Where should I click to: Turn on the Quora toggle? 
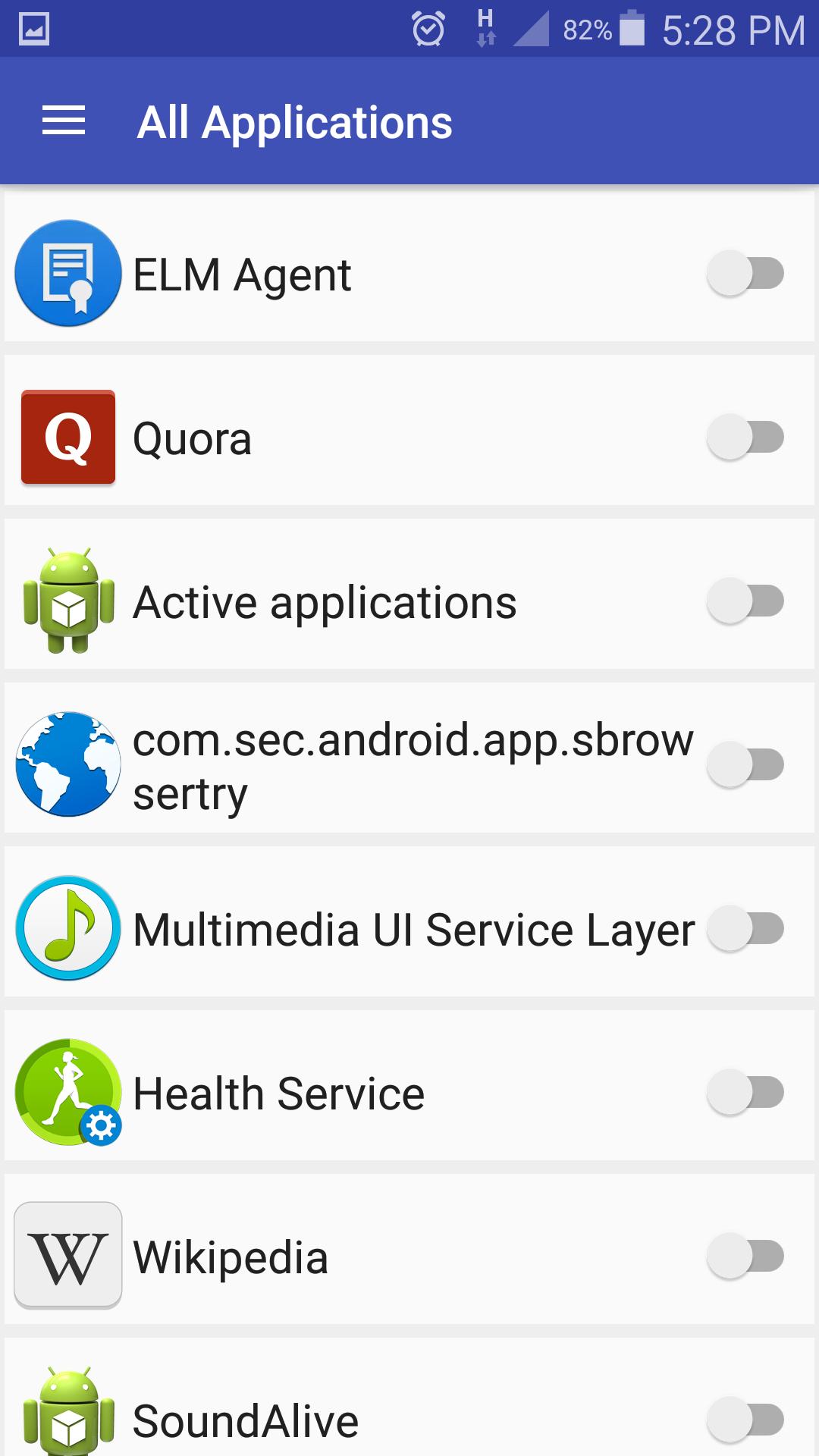click(745, 437)
